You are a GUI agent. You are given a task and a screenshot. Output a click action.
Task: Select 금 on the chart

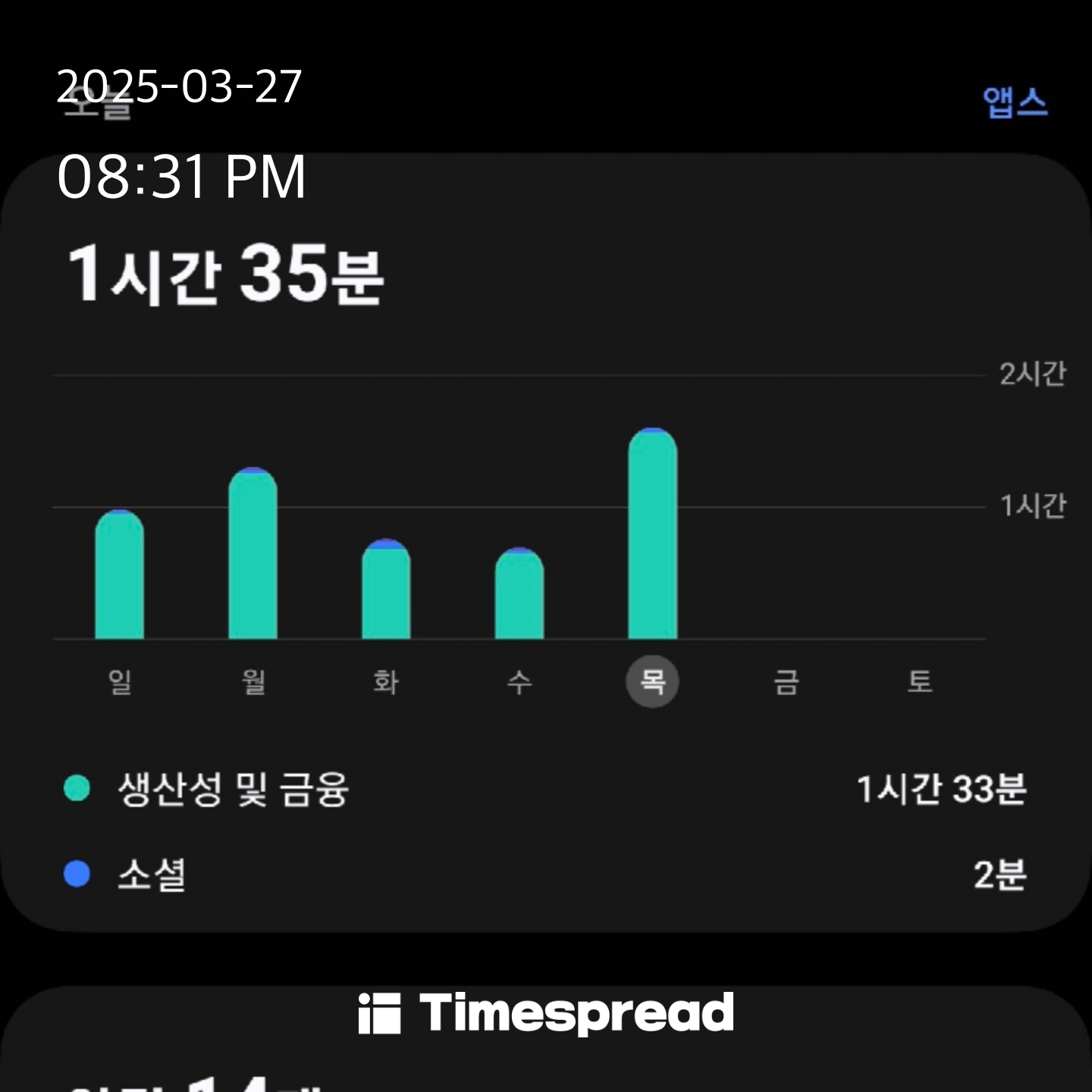[786, 681]
